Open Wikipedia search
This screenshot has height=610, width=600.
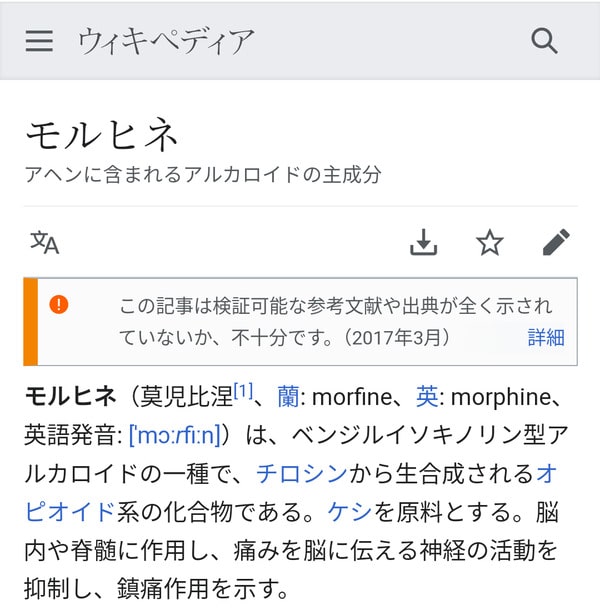[544, 40]
